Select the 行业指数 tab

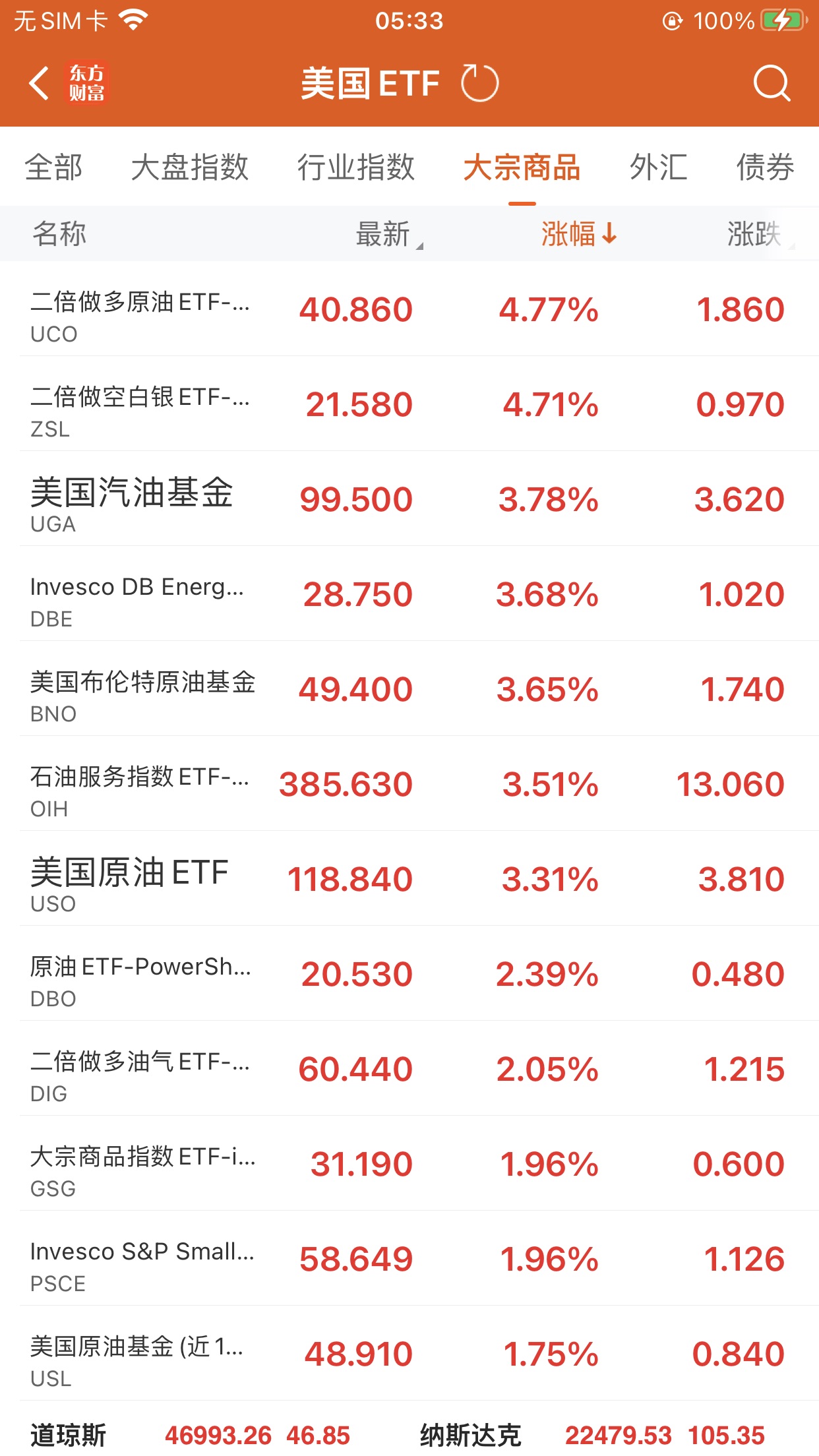[355, 167]
